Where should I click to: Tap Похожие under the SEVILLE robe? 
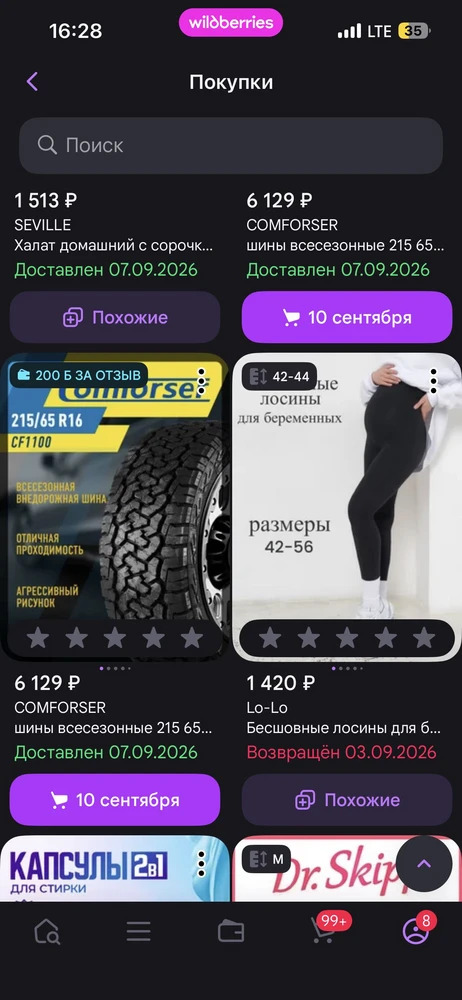pyautogui.click(x=115, y=318)
